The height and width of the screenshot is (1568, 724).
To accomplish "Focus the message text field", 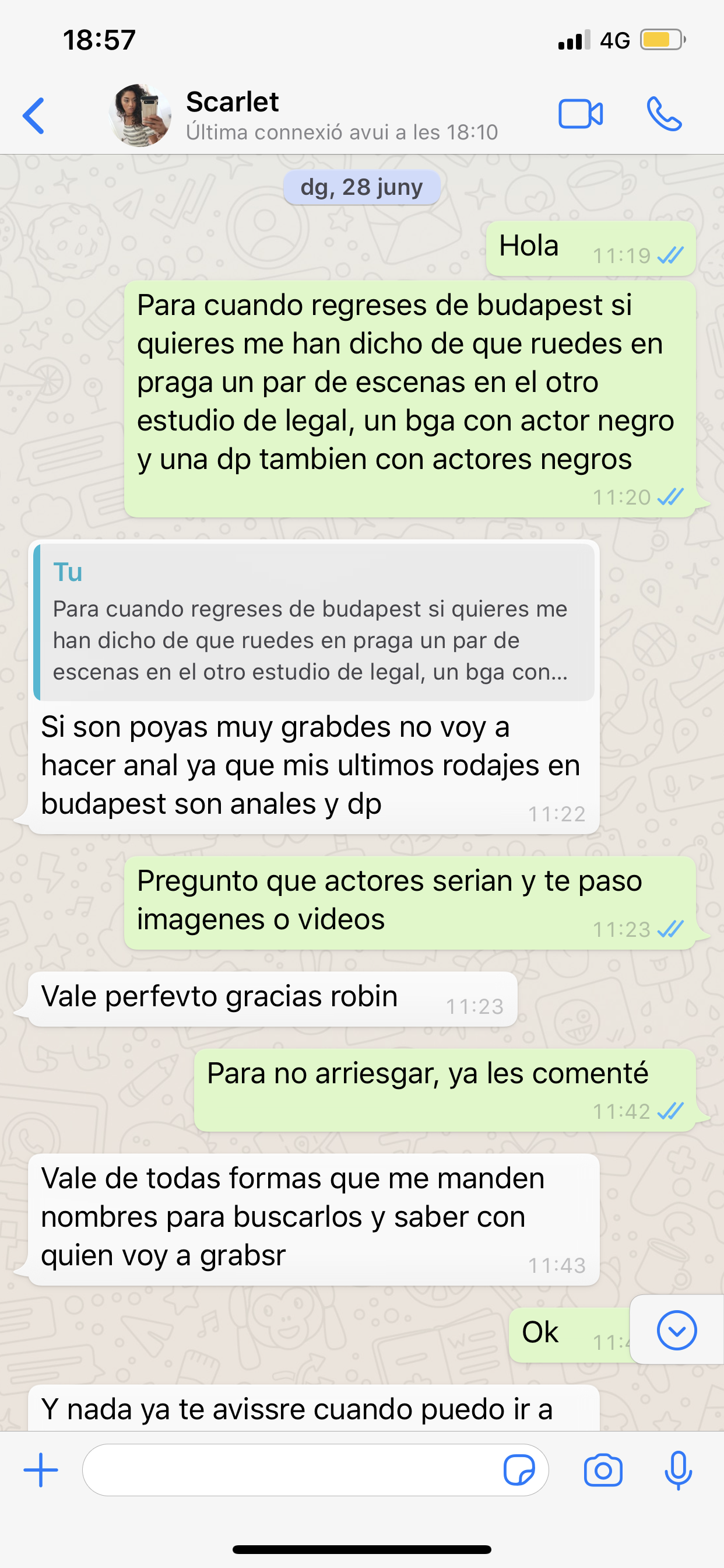I will [292, 1470].
